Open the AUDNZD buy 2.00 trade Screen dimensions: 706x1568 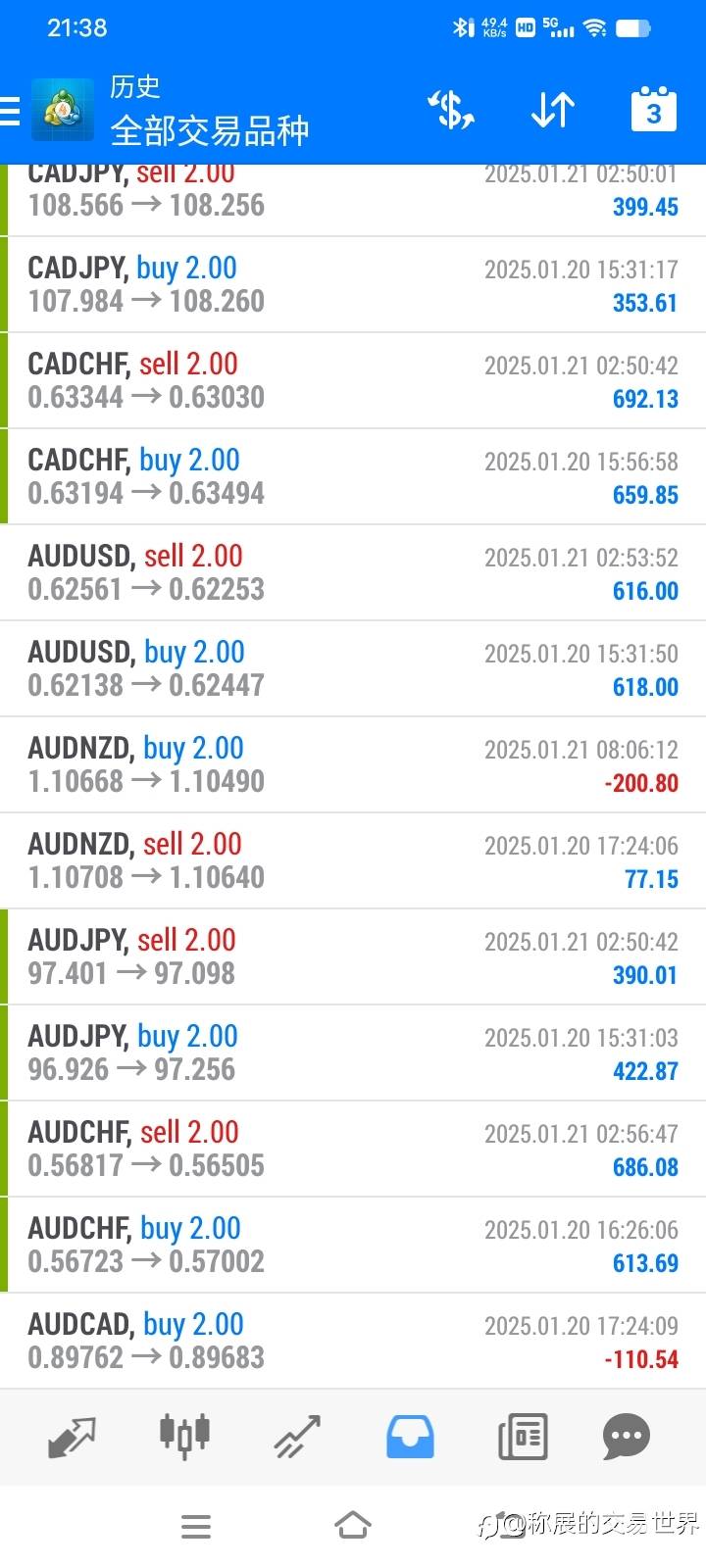(353, 764)
